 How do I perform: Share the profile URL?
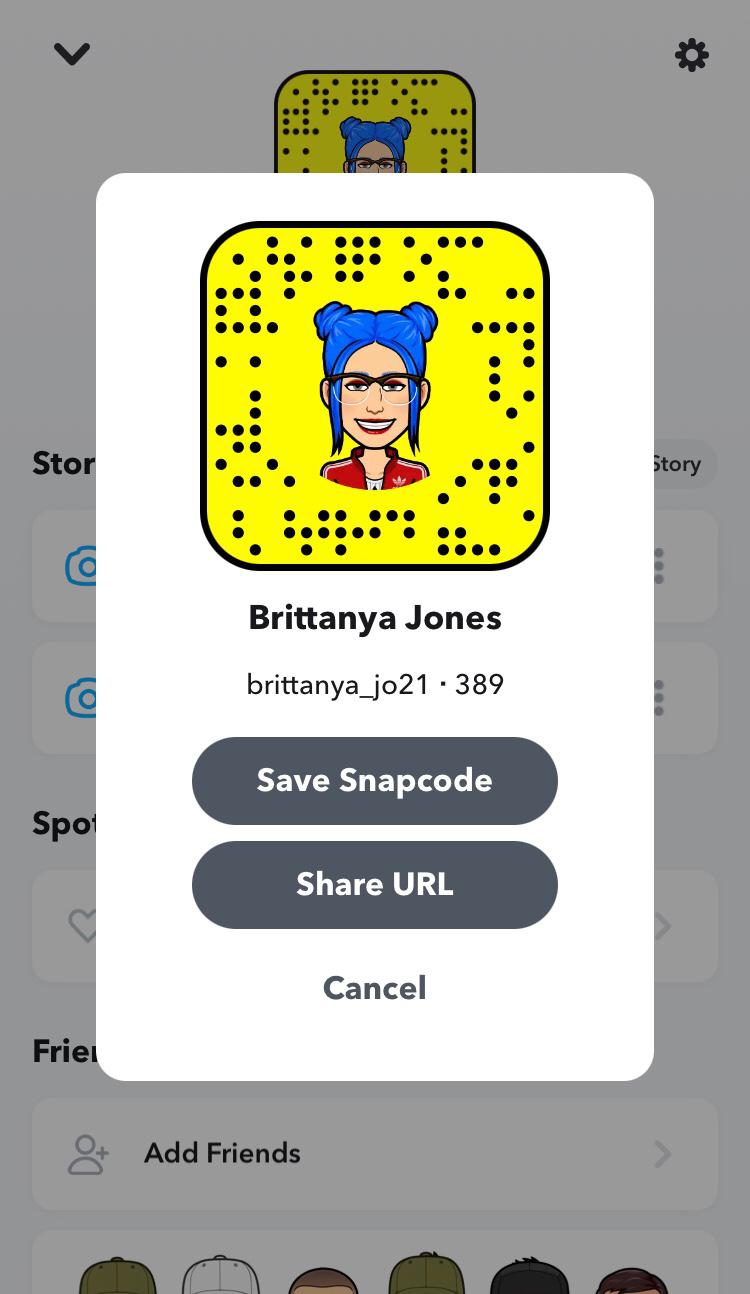374,885
